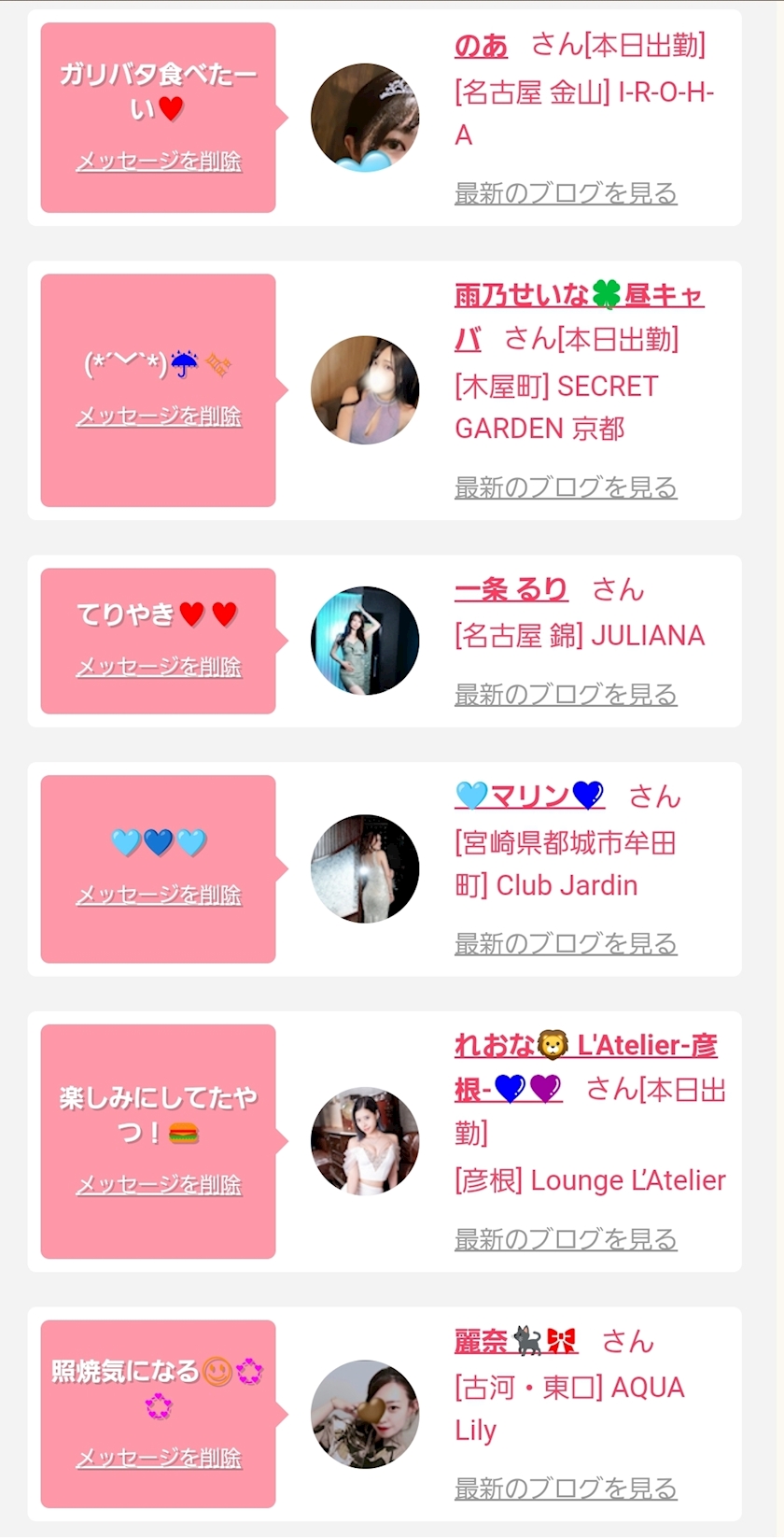View 雨乃せいな's latest blog
This screenshot has height=1538, width=784.
click(566, 487)
